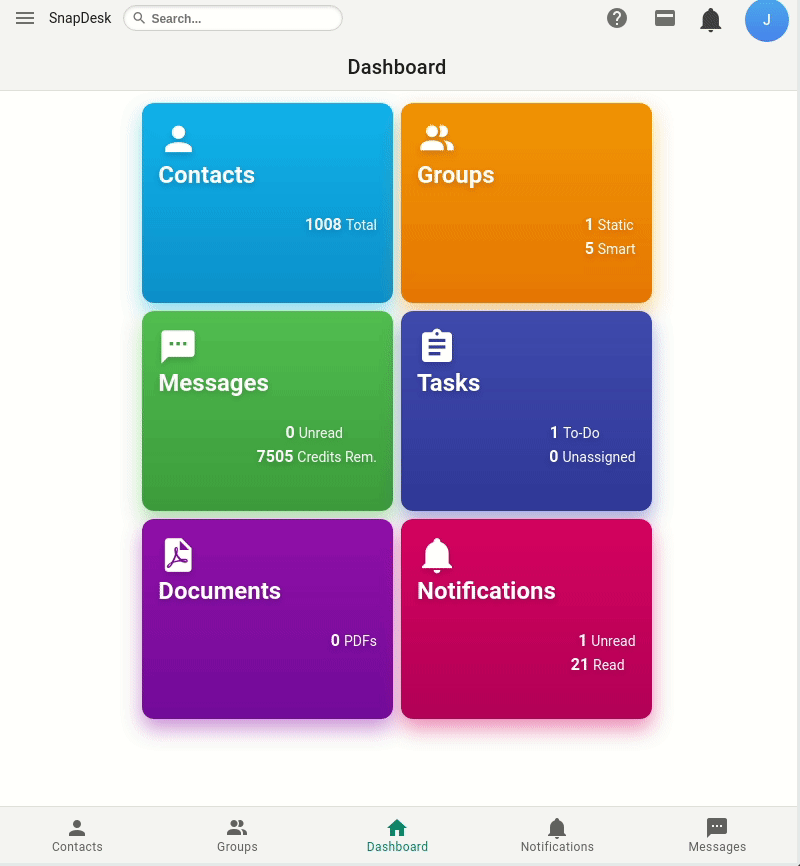Open the notifications bell in header
The image size is (800, 866).
pyautogui.click(x=711, y=20)
